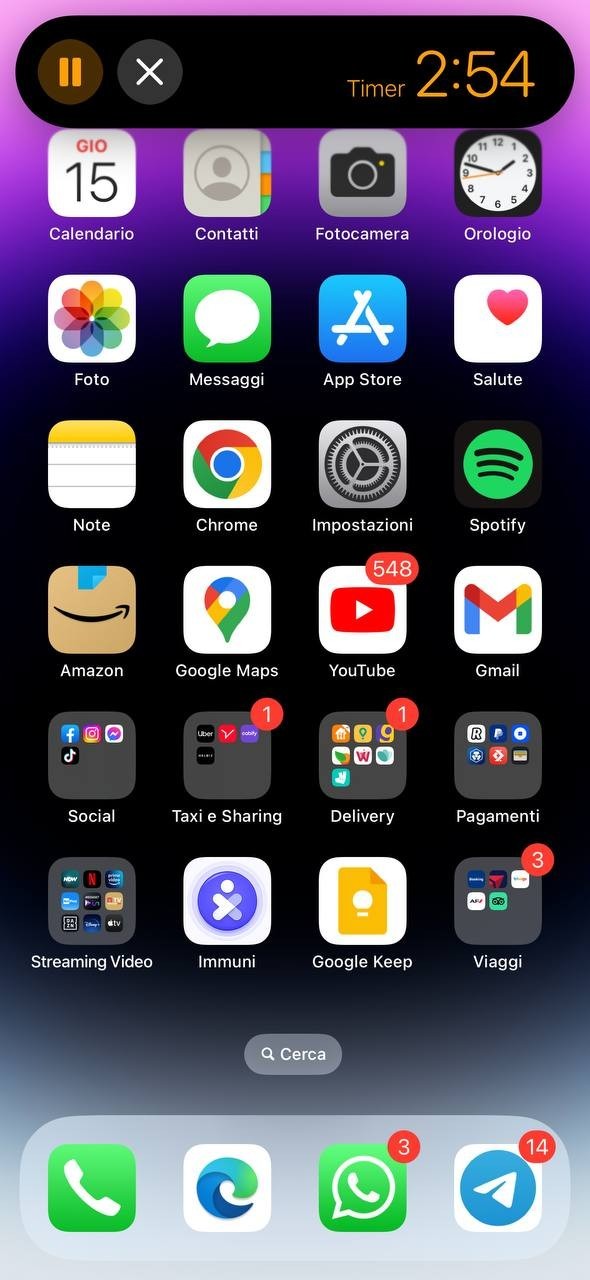Open Telegram from the dock

[498, 1188]
